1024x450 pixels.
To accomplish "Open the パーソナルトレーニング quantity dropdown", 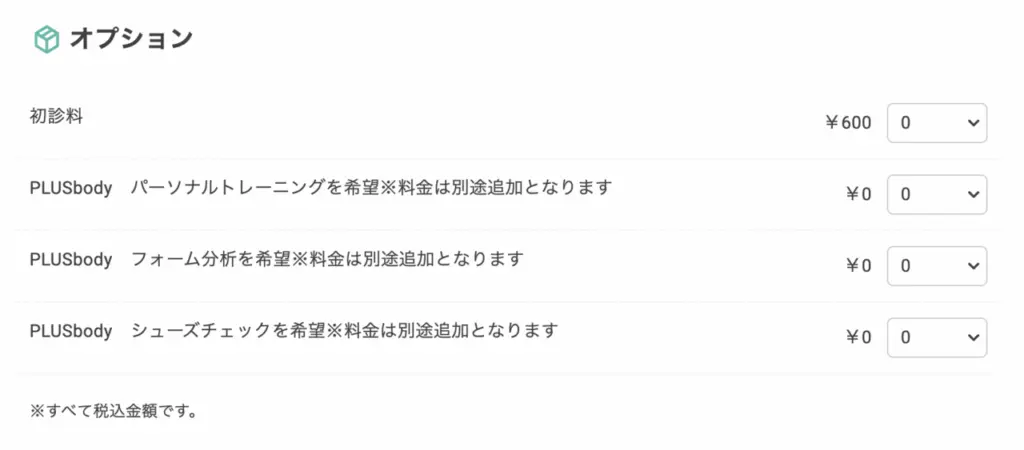I will [937, 195].
